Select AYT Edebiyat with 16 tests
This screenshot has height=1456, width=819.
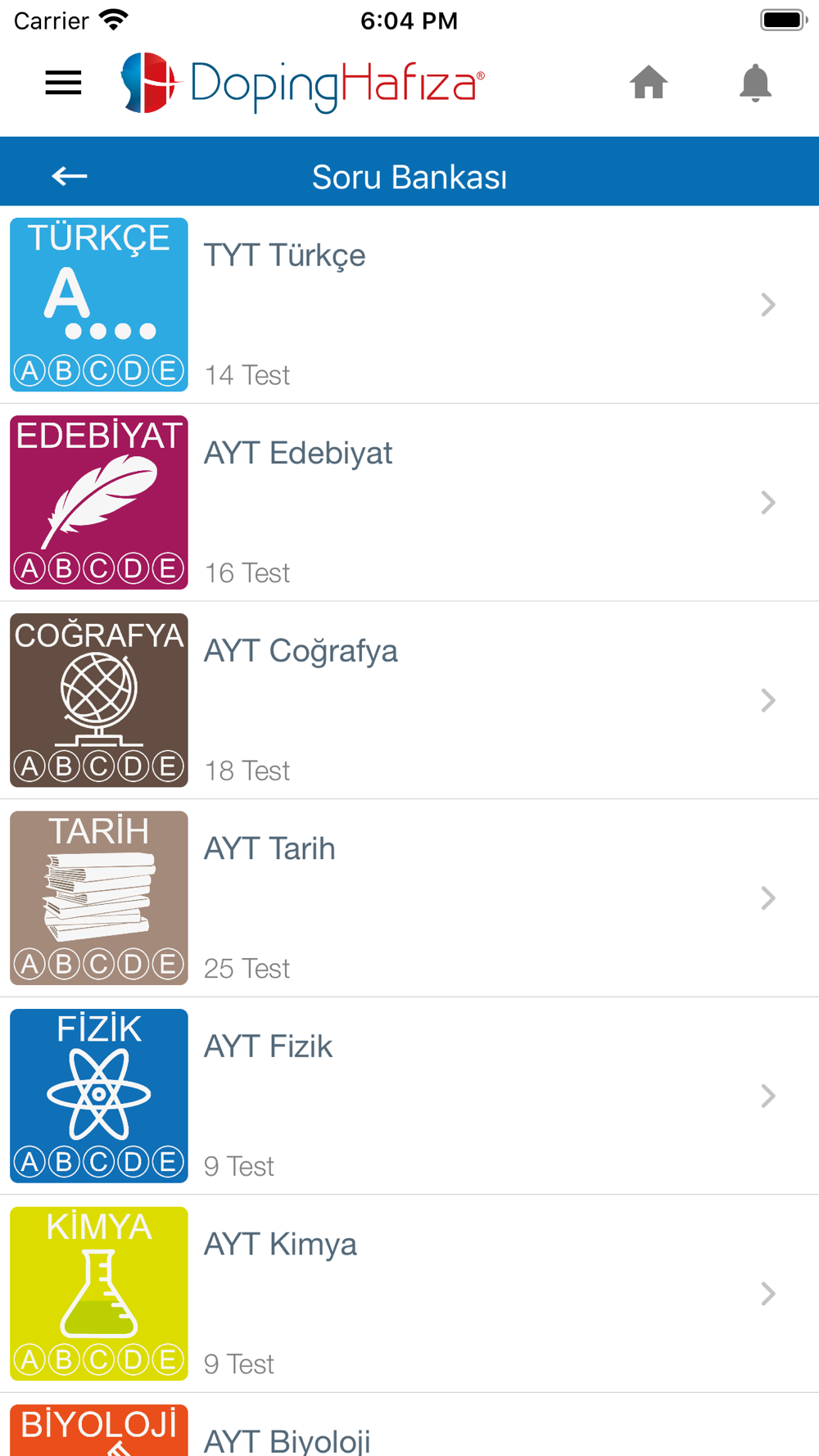[x=409, y=502]
